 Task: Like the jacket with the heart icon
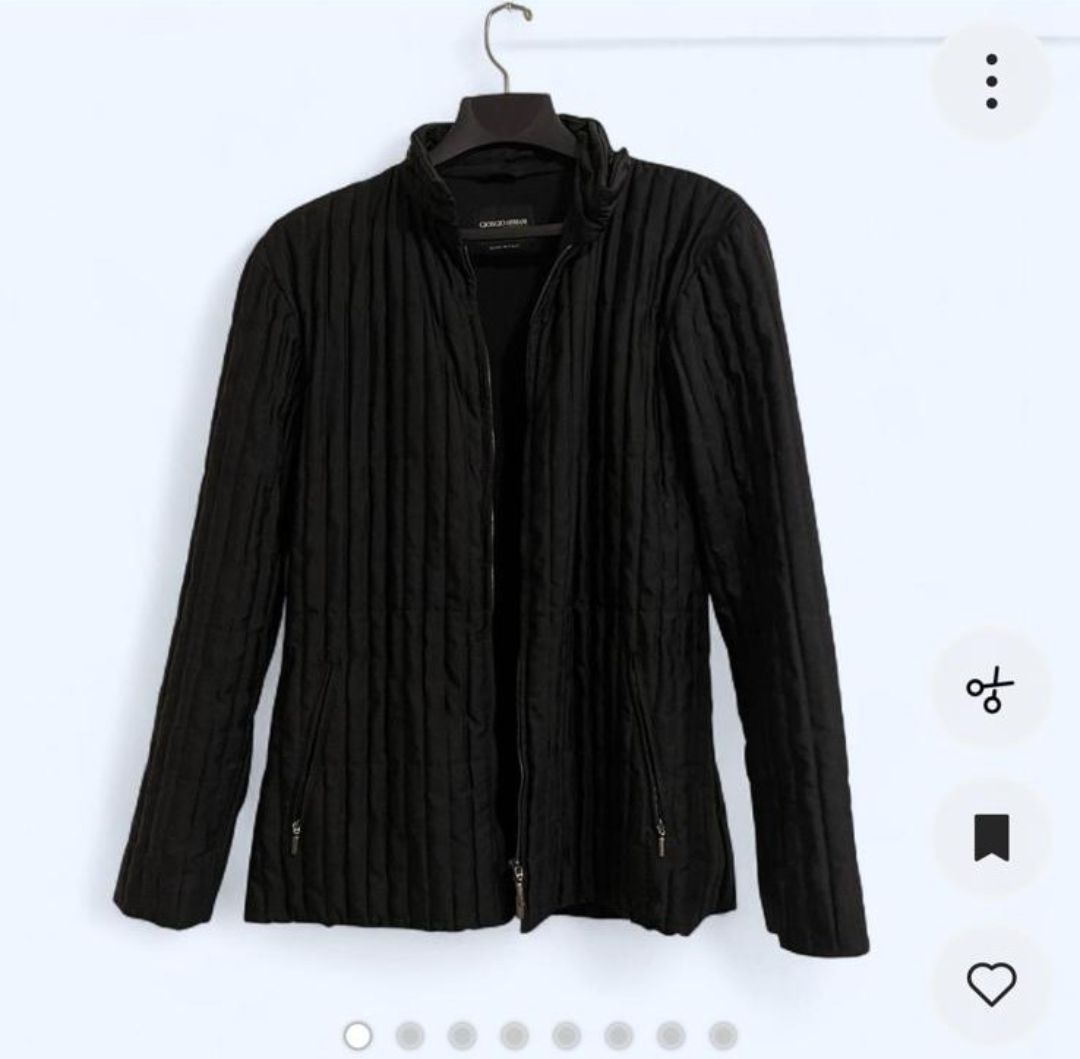point(991,984)
